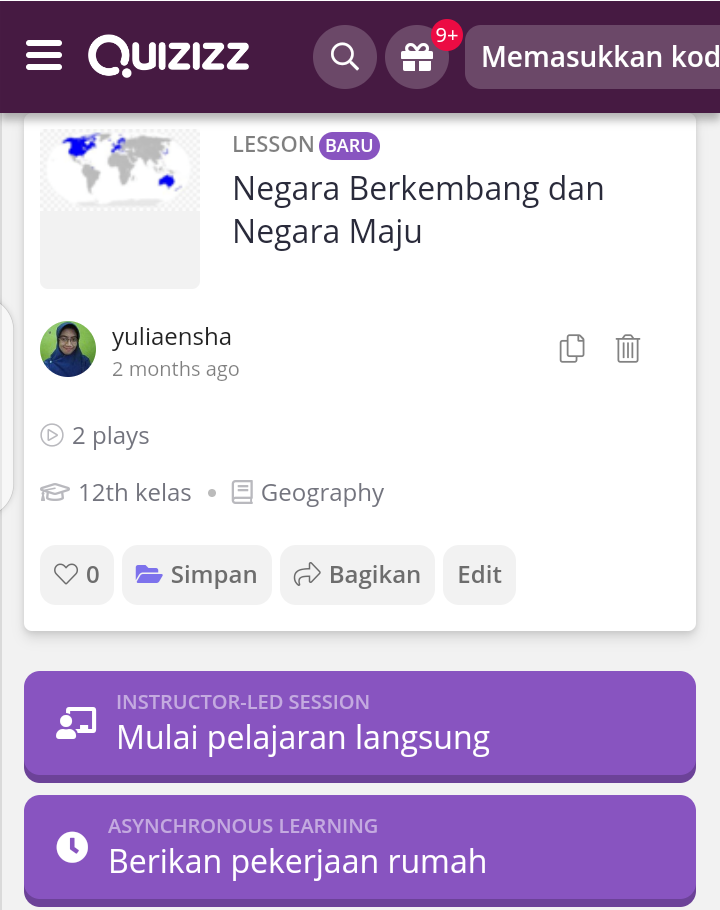Delete the lesson with trash icon
720x910 pixels.
click(628, 349)
